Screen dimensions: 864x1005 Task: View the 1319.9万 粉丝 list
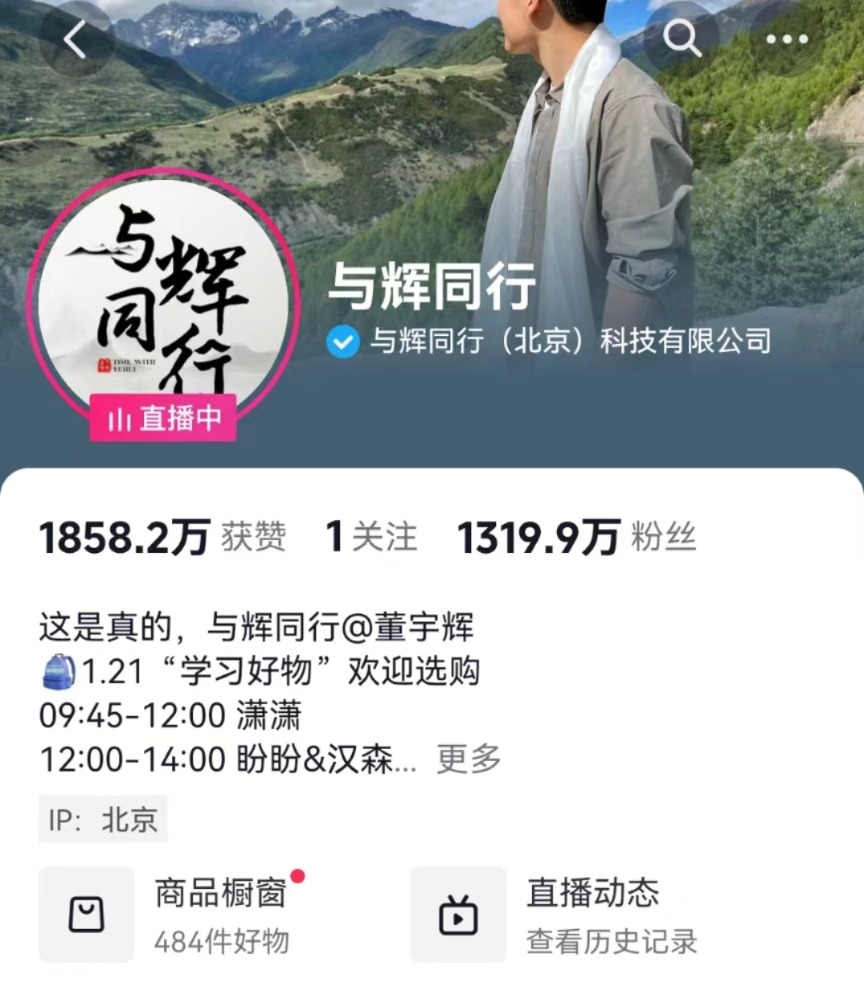577,537
